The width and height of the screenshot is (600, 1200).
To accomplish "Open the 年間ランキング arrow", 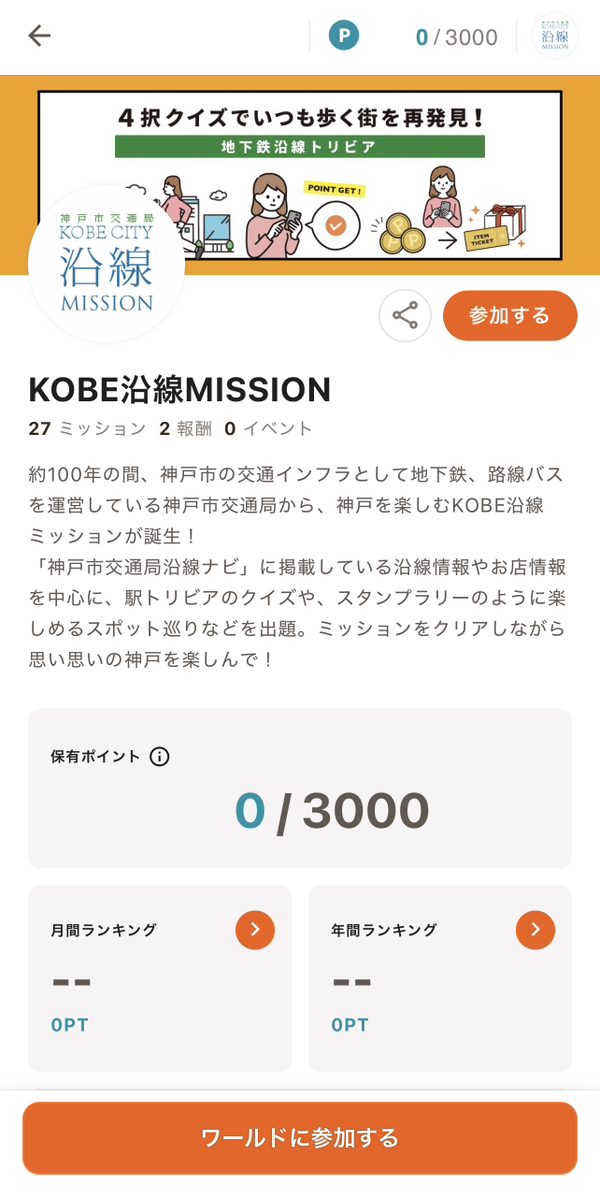I will (x=535, y=930).
